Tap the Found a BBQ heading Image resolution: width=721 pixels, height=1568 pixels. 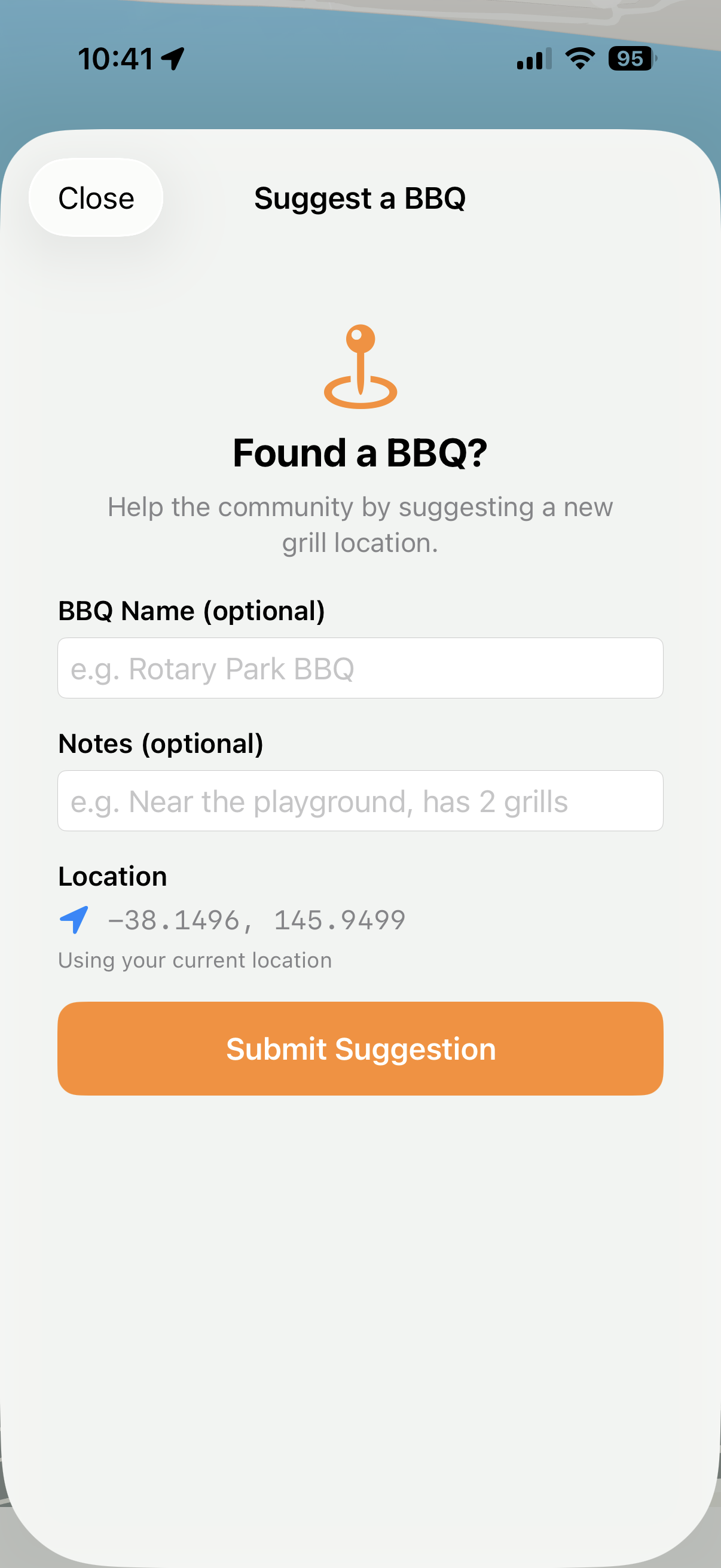(x=360, y=452)
